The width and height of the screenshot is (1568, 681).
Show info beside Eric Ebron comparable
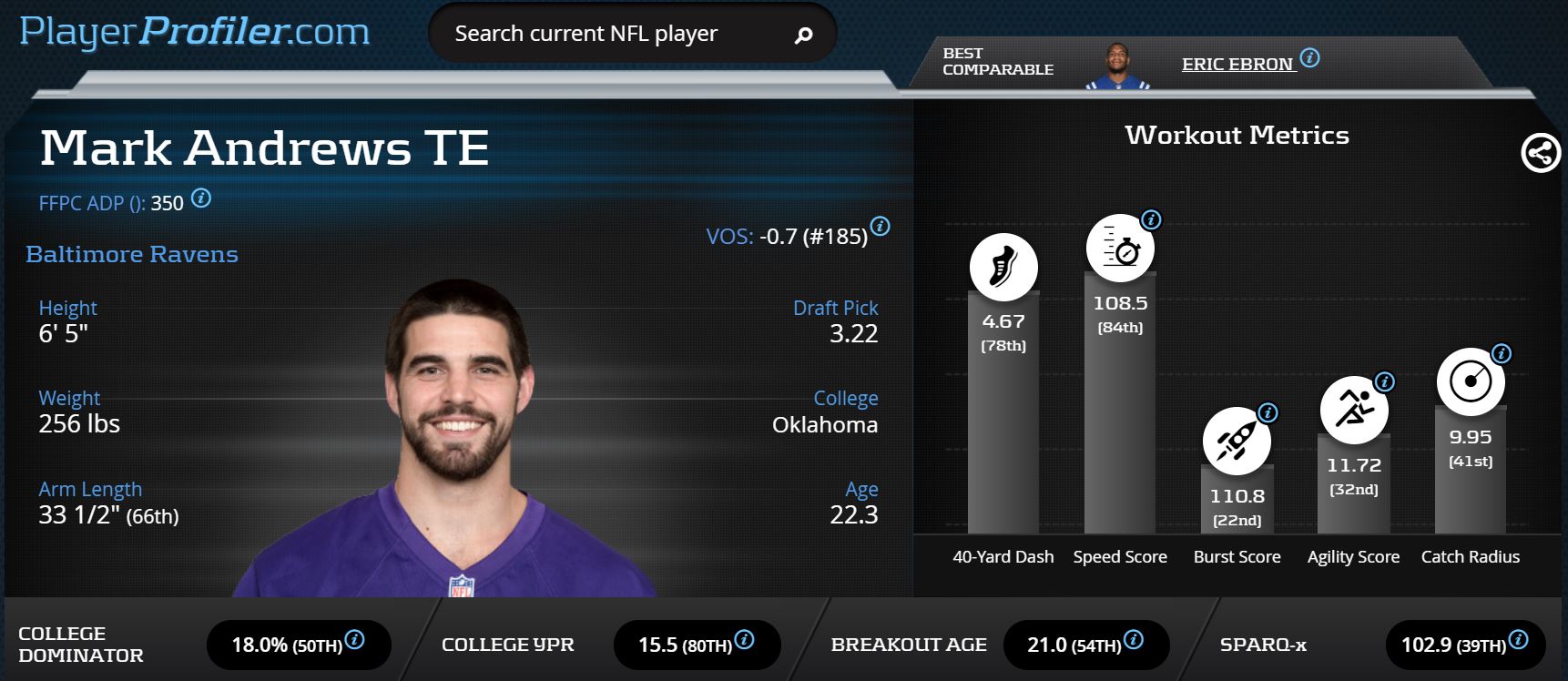coord(1309,57)
